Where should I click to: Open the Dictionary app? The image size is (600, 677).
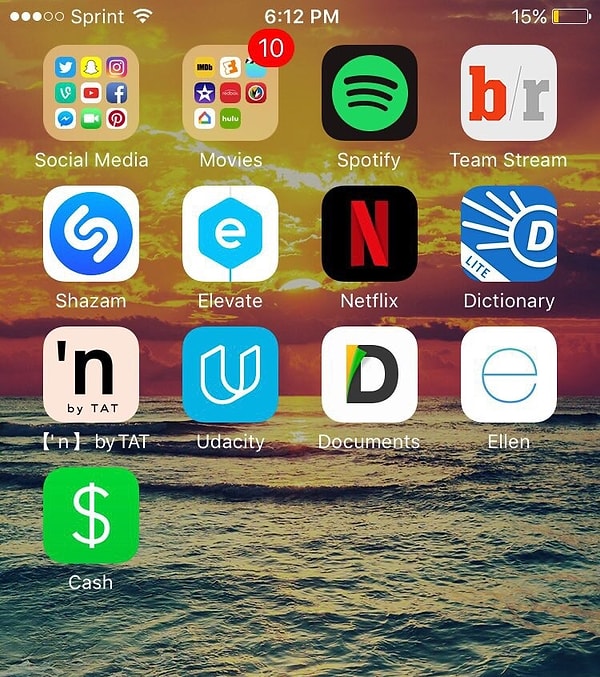[x=508, y=234]
